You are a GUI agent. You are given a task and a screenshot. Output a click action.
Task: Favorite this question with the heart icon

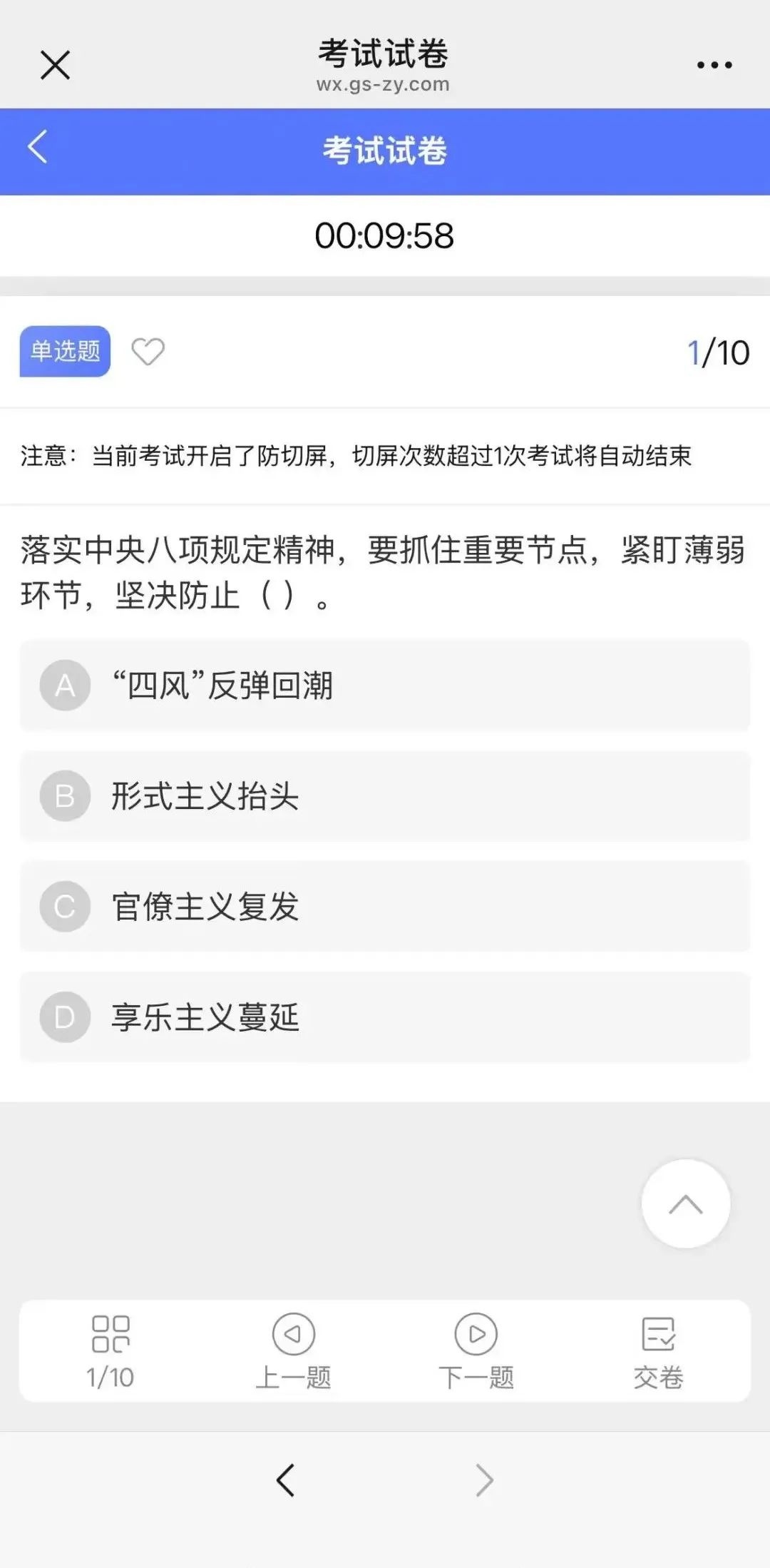(148, 352)
